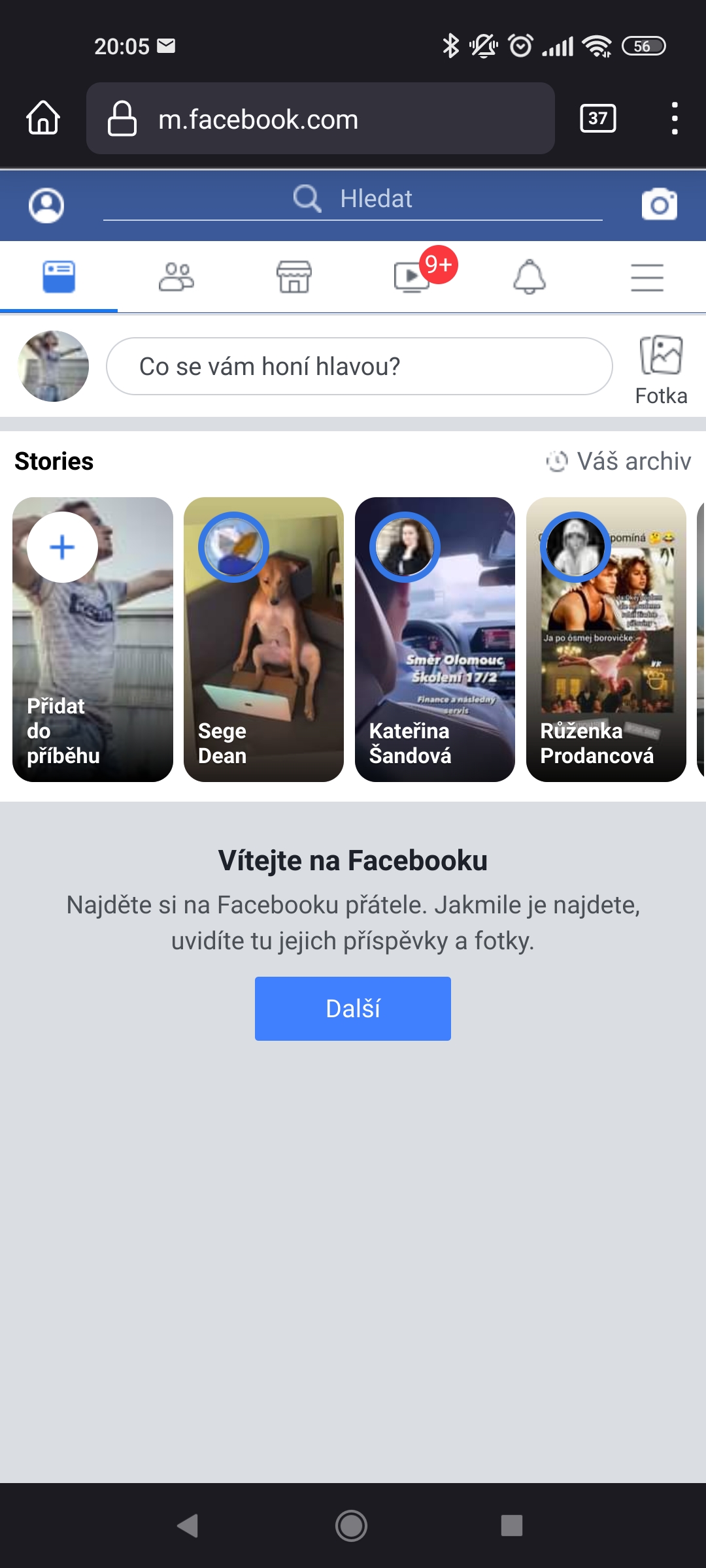Viewport: 706px width, 1568px height.
Task: Open the browser home page
Action: tap(43, 118)
